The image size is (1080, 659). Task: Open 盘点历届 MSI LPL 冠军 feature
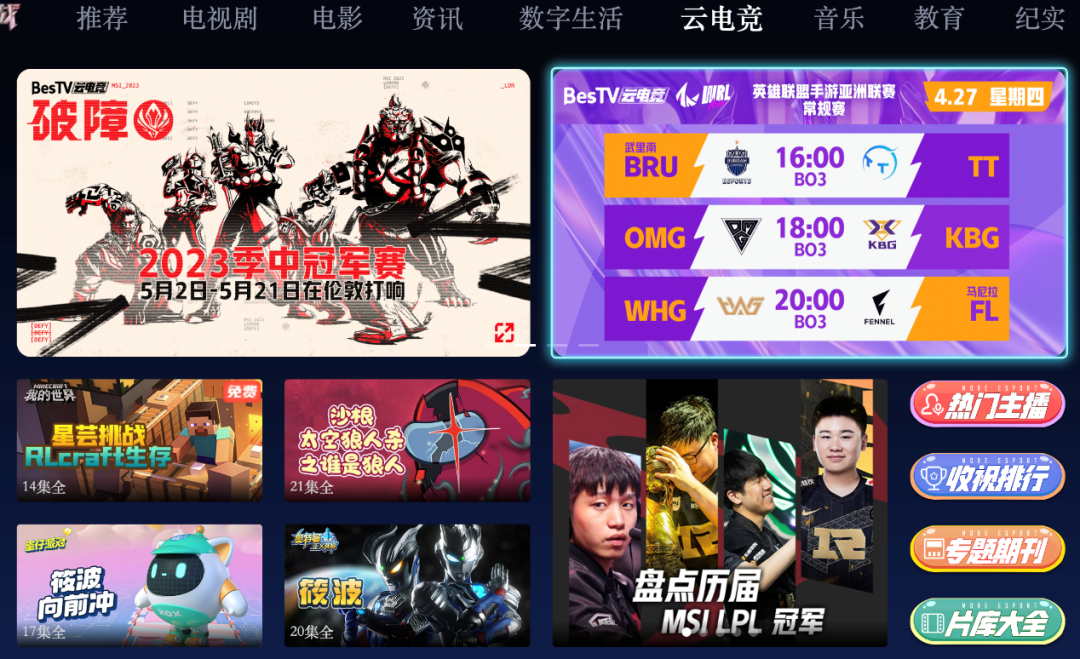coord(719,512)
